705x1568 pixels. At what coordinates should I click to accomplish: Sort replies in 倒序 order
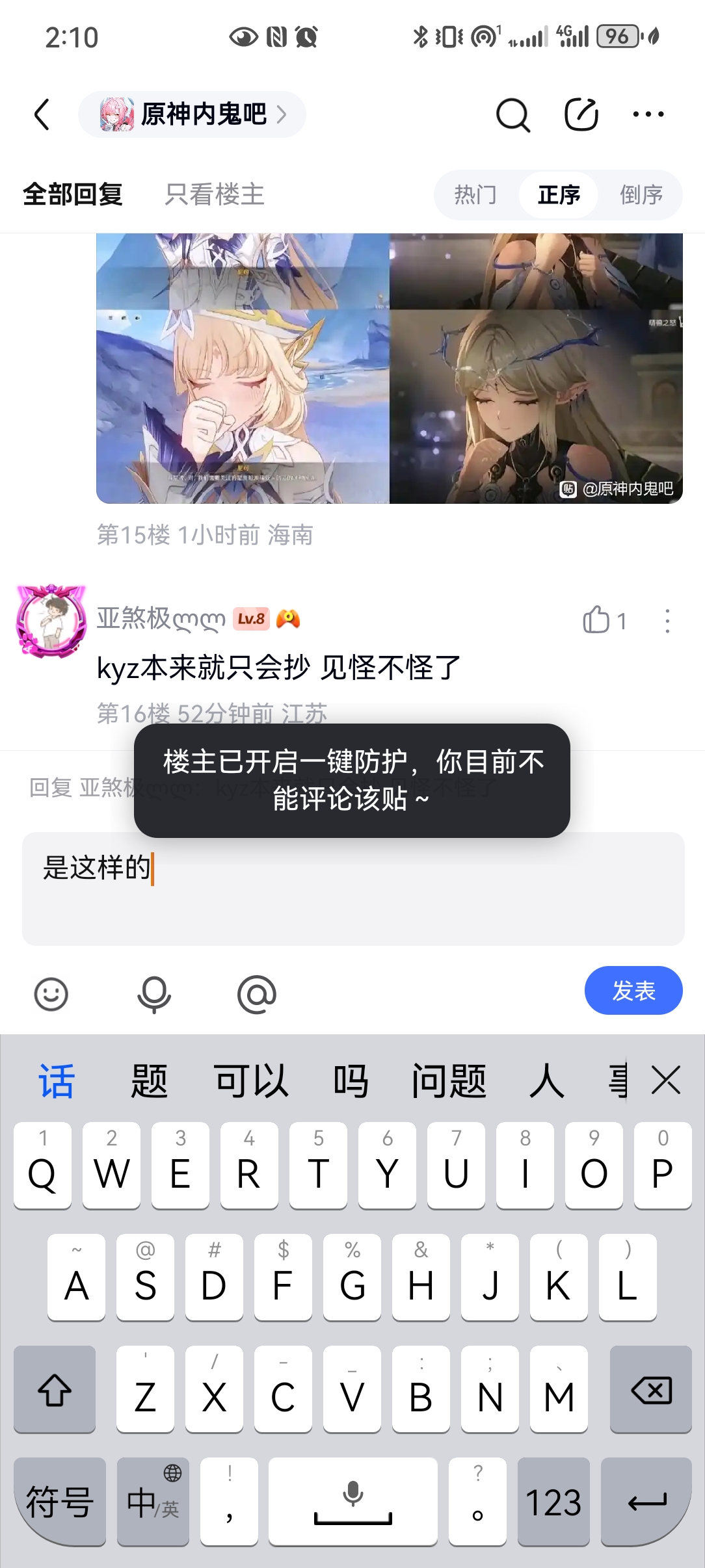[641, 194]
